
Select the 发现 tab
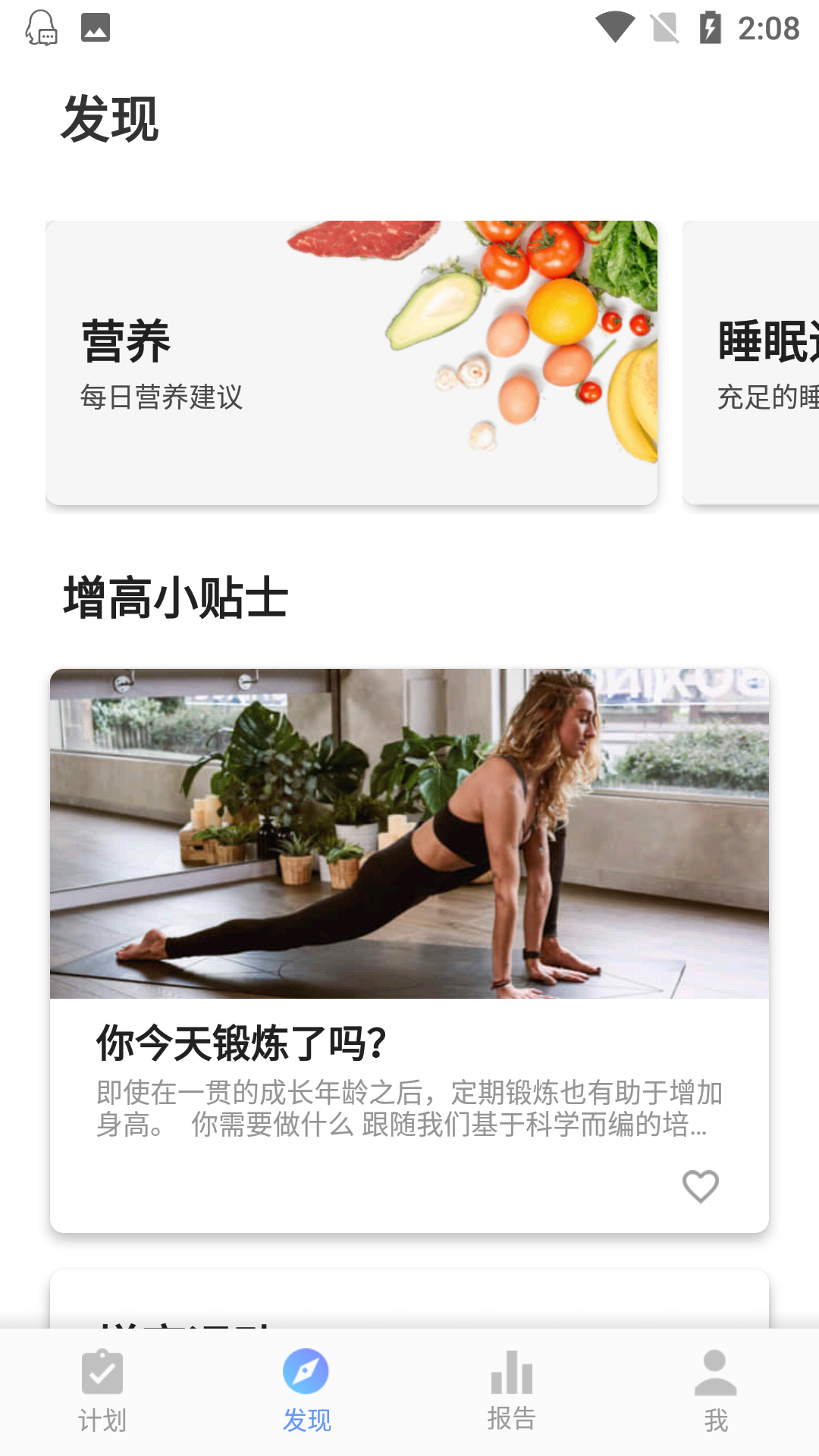306,1391
